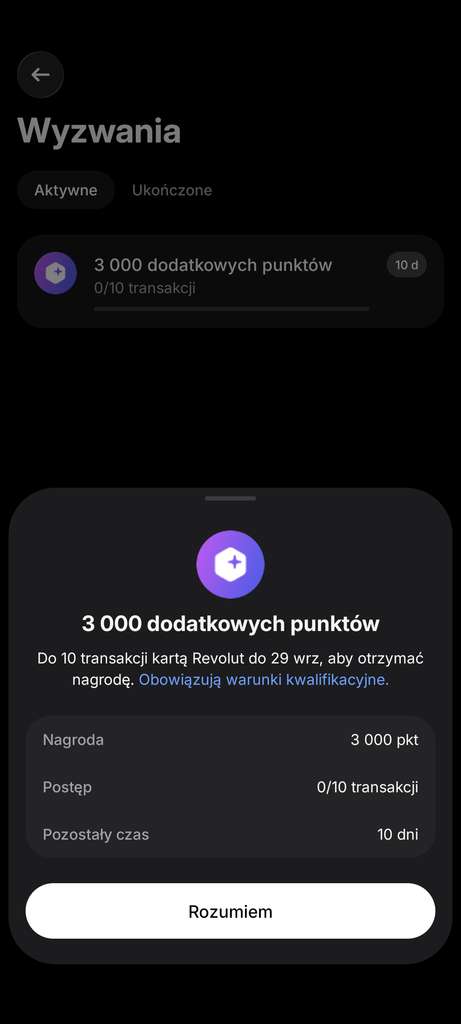
Task: Select the Aktywne tab
Action: coord(66,190)
